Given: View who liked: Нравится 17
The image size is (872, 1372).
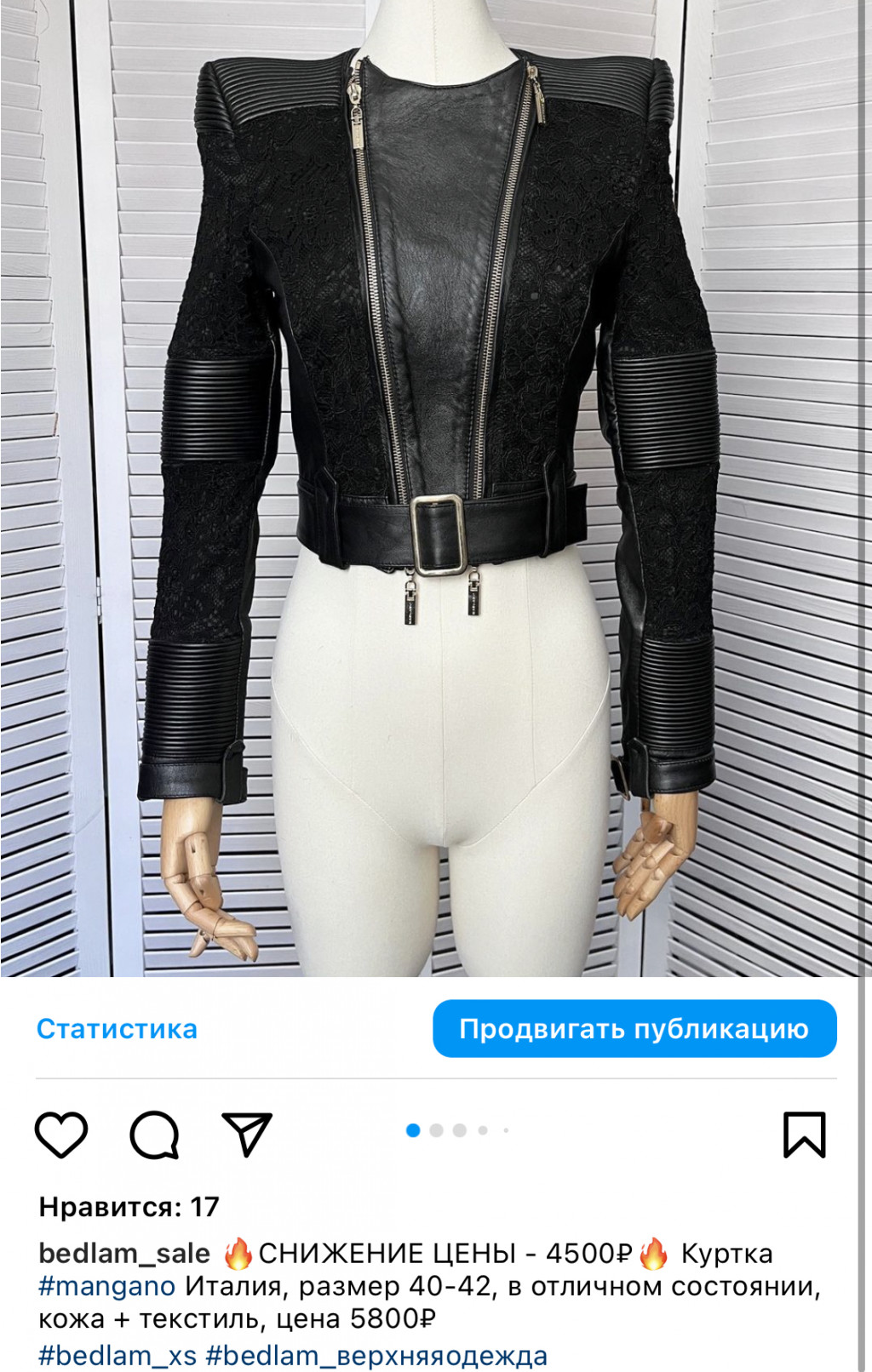Looking at the screenshot, I should 129,1207.
